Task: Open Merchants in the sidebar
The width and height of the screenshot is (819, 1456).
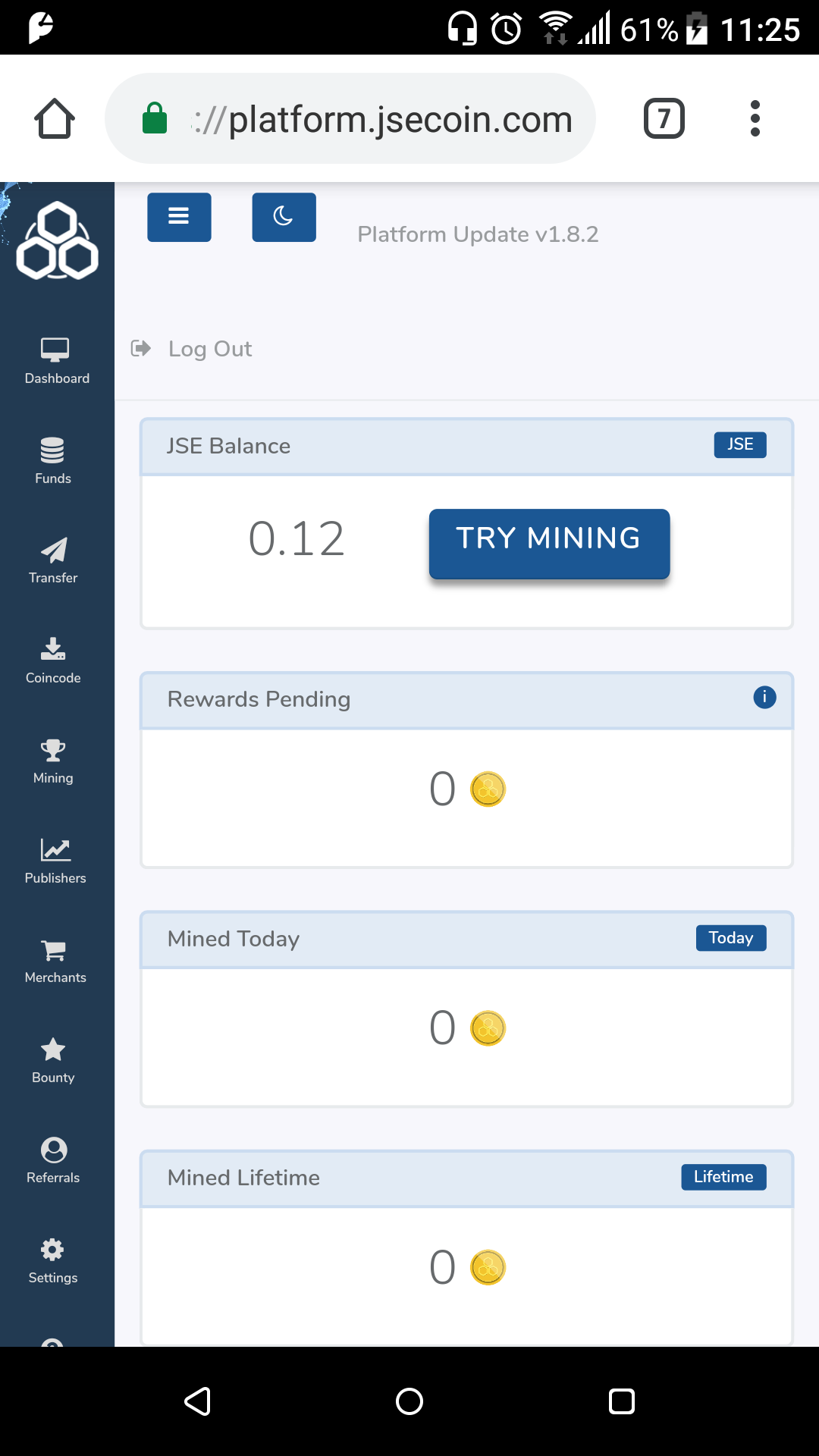Action: (x=55, y=961)
